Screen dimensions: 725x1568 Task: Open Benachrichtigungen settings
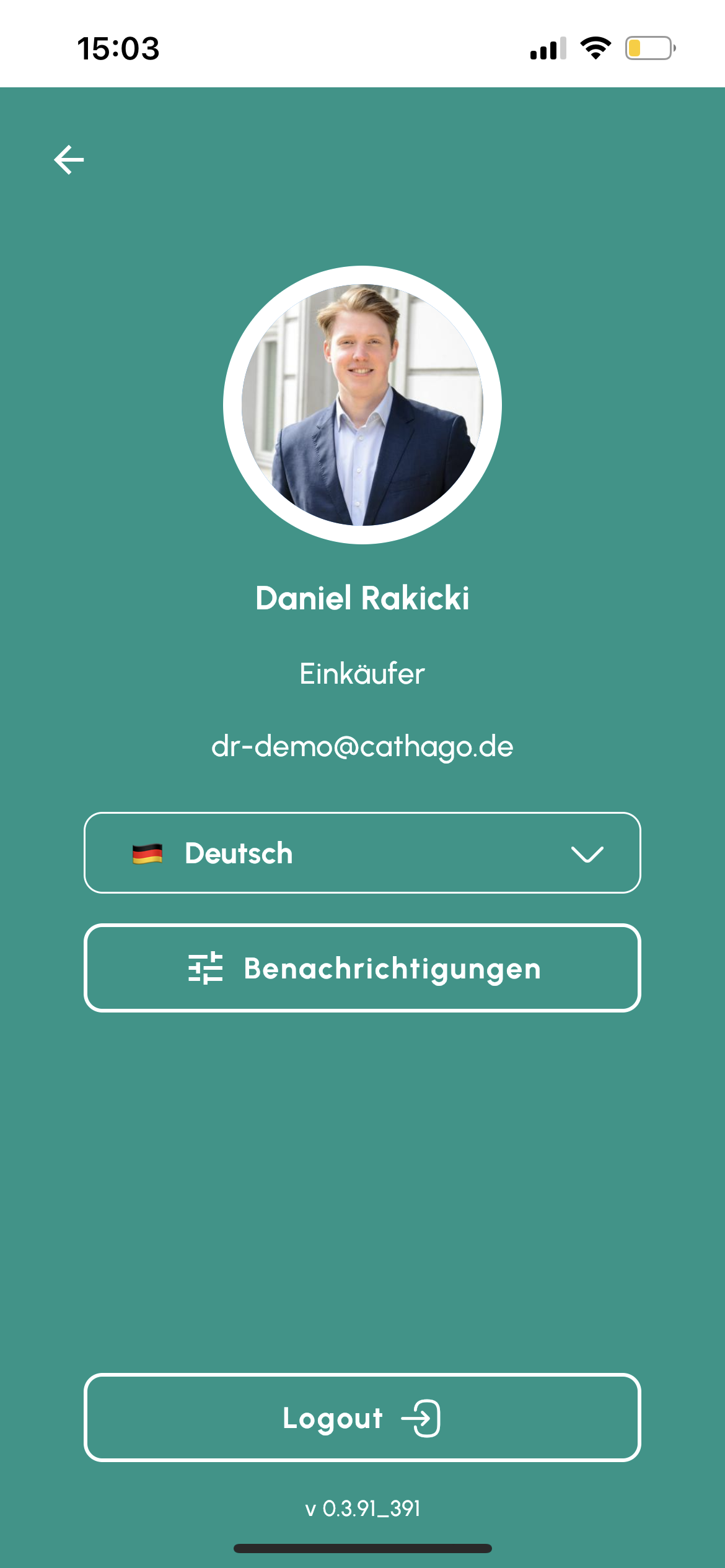(362, 968)
